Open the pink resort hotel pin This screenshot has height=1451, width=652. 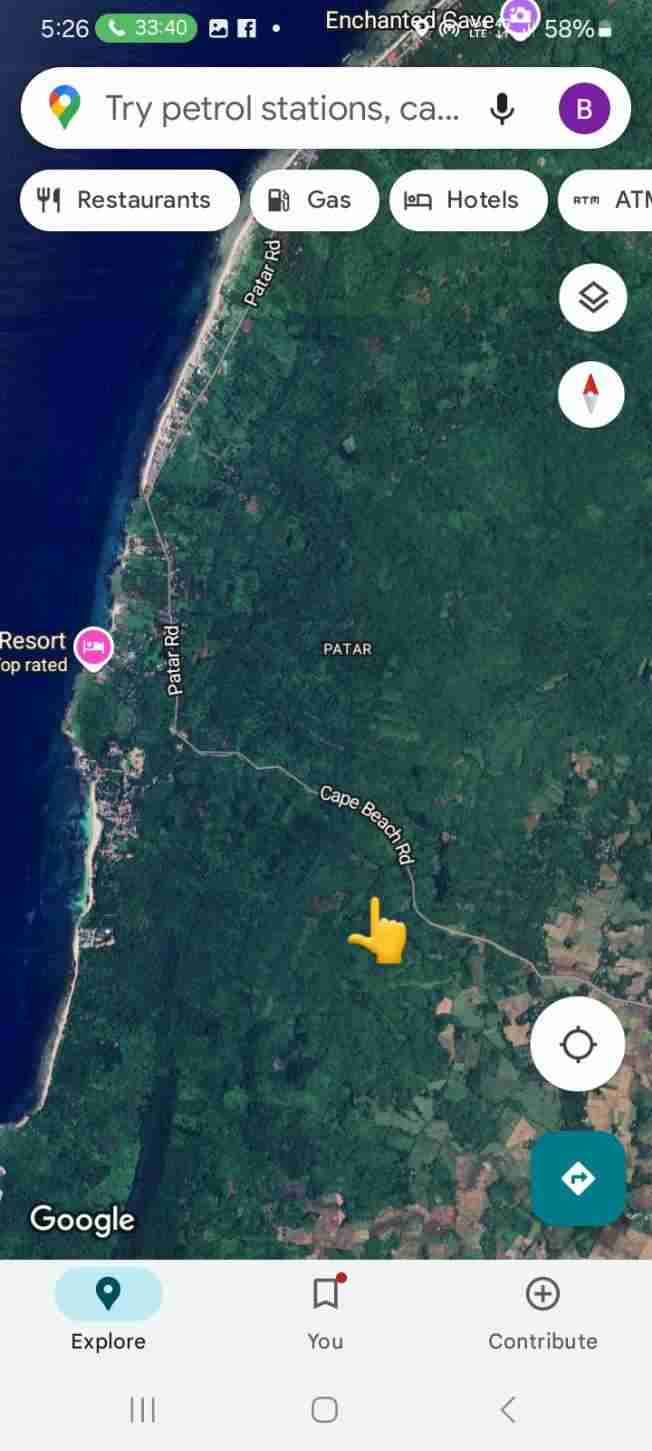[x=94, y=645]
